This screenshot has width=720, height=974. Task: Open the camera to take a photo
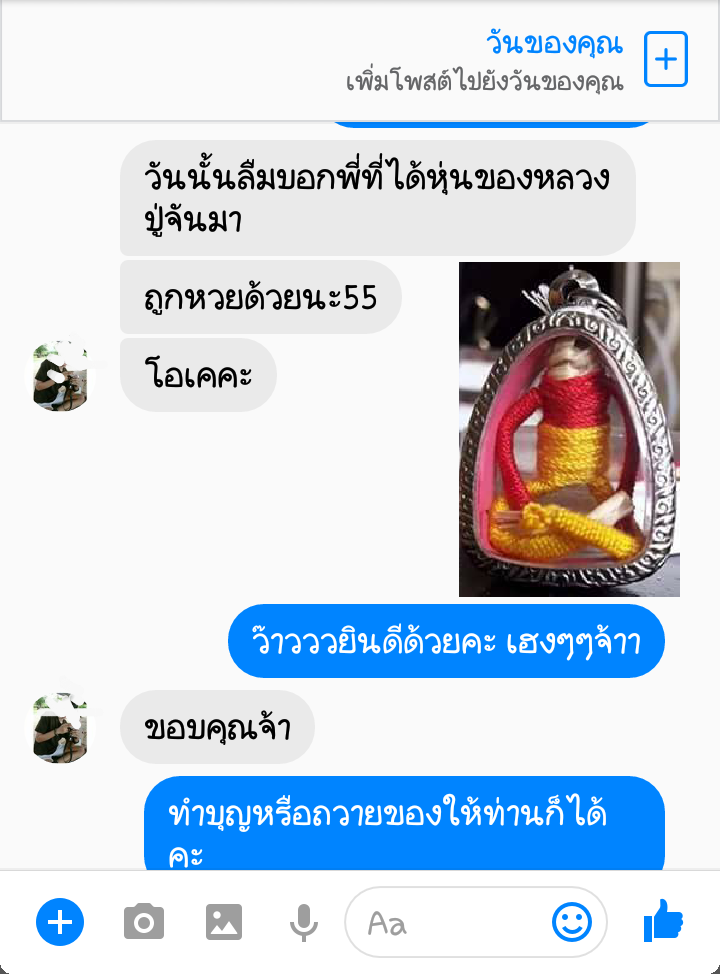[143, 923]
